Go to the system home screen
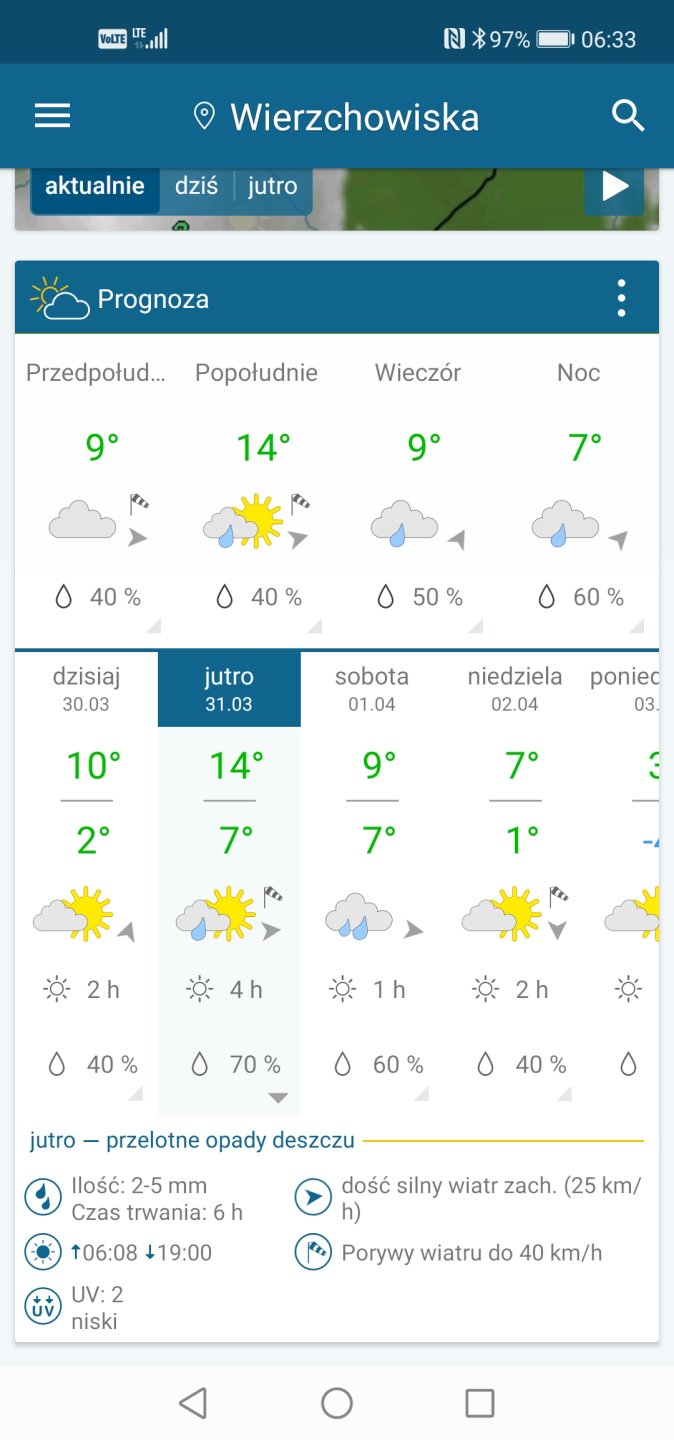This screenshot has width=674, height=1440. (337, 1403)
